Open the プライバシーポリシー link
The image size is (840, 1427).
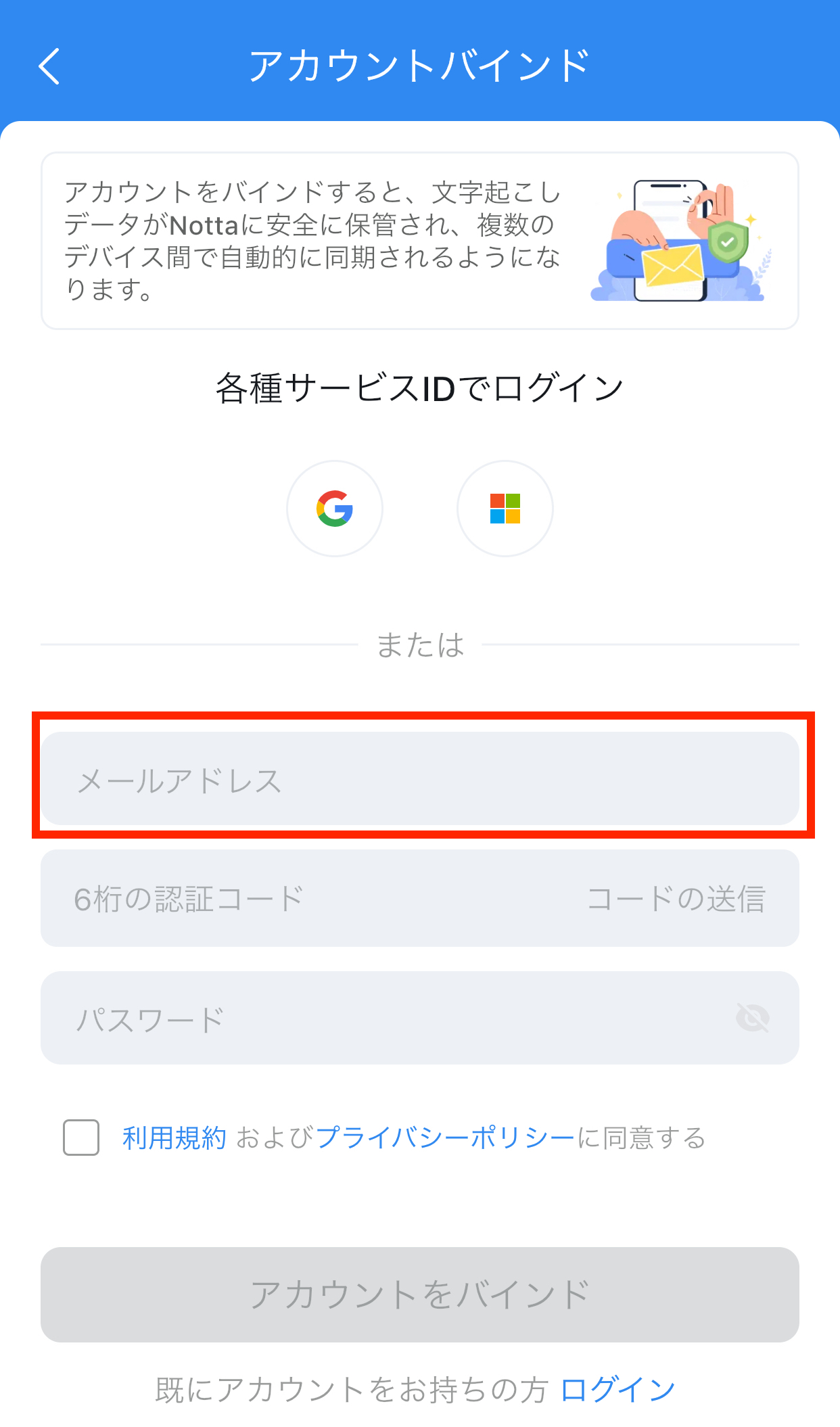point(445,1138)
